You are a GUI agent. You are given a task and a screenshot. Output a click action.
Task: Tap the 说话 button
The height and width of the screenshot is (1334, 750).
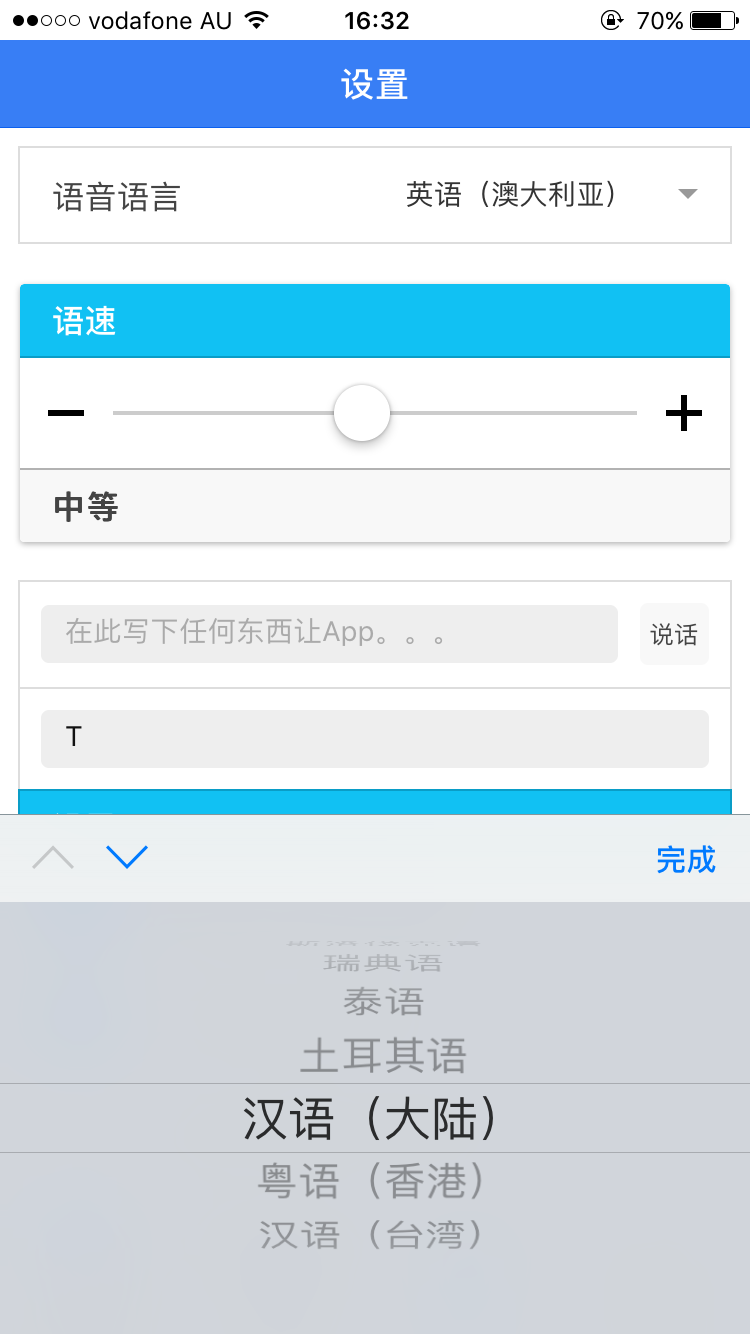click(x=674, y=634)
